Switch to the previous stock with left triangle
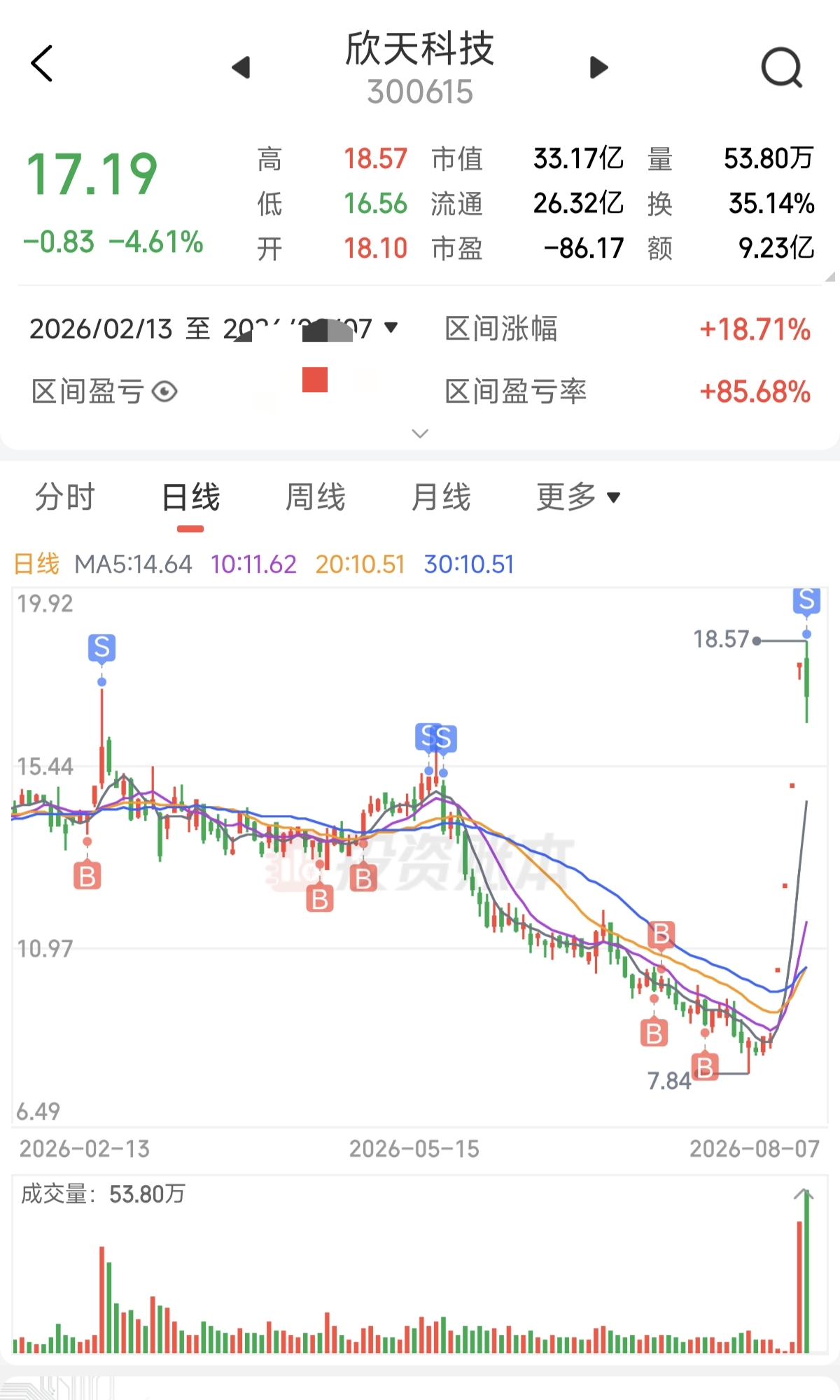The width and height of the screenshot is (840, 1400). tap(241, 67)
